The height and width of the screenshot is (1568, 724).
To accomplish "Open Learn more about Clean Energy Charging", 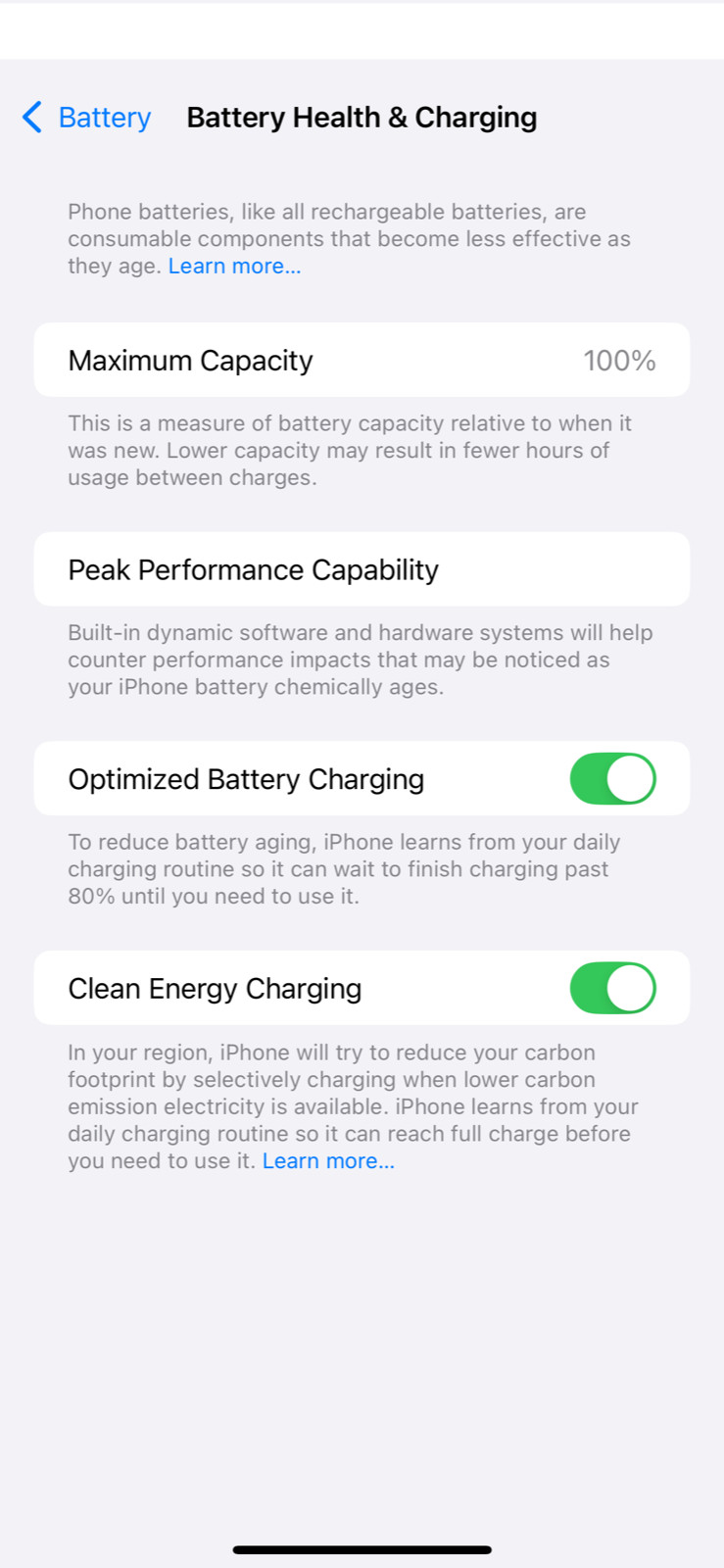I will (328, 1161).
